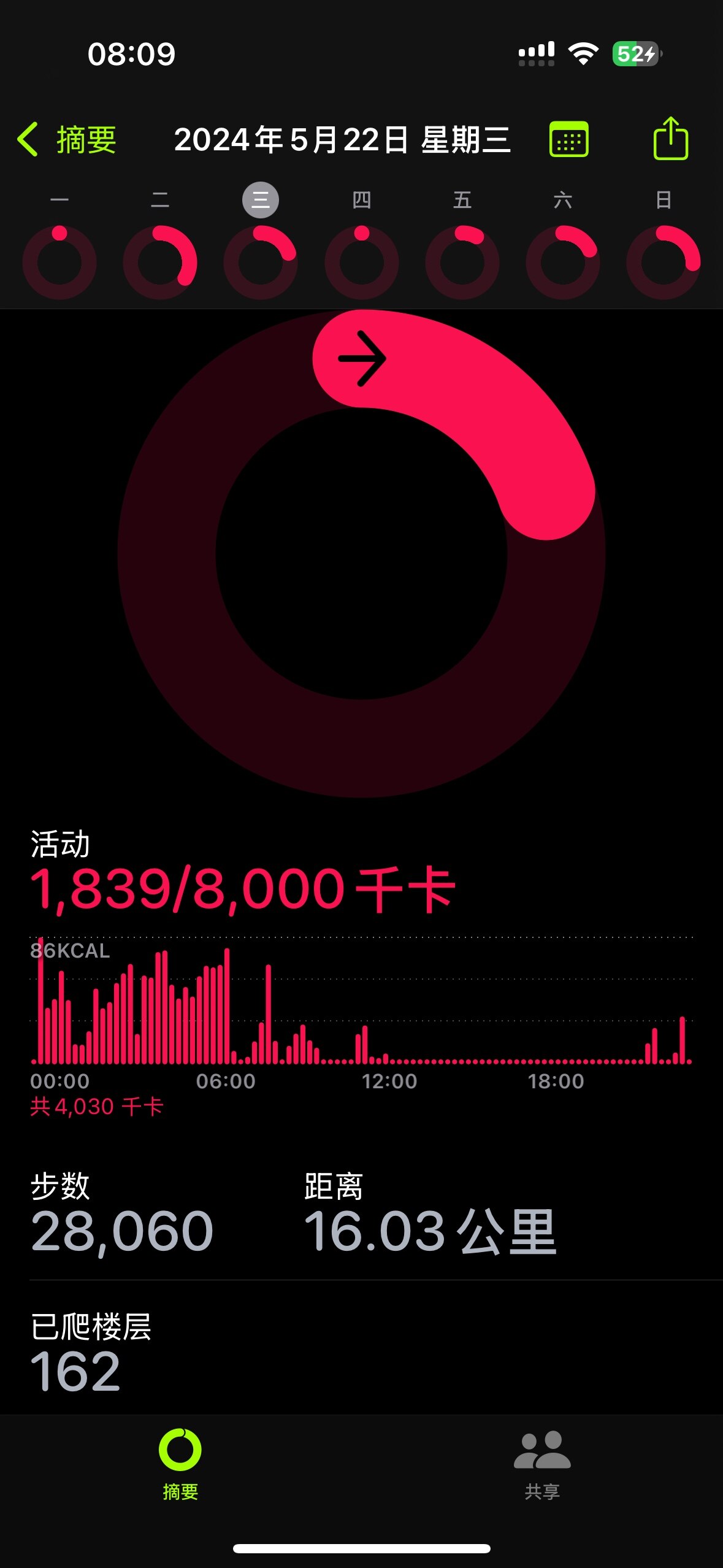
Task: Select Friday (五) activity ring
Action: point(462,262)
